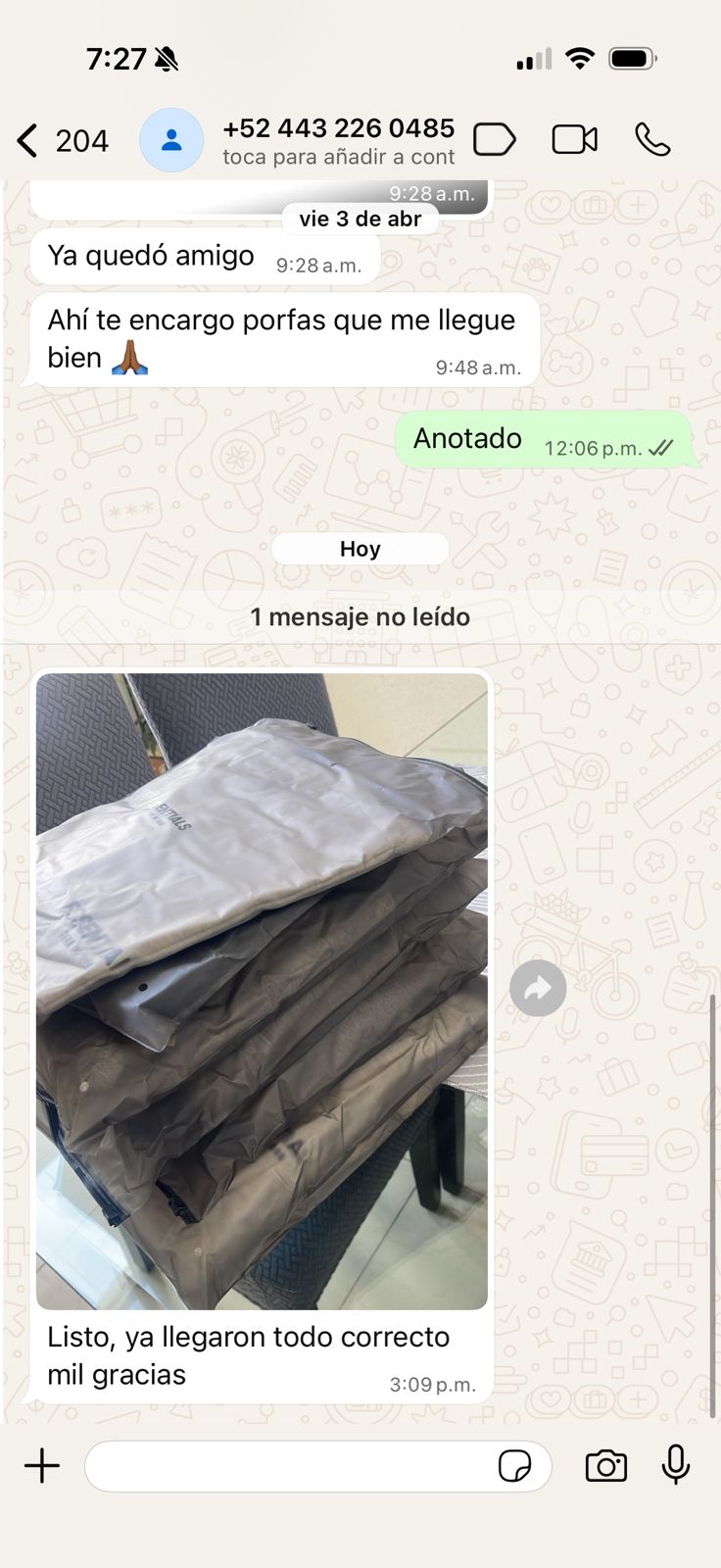The width and height of the screenshot is (721, 1568).
Task: Tap the contact's profile avatar
Action: coord(171,140)
